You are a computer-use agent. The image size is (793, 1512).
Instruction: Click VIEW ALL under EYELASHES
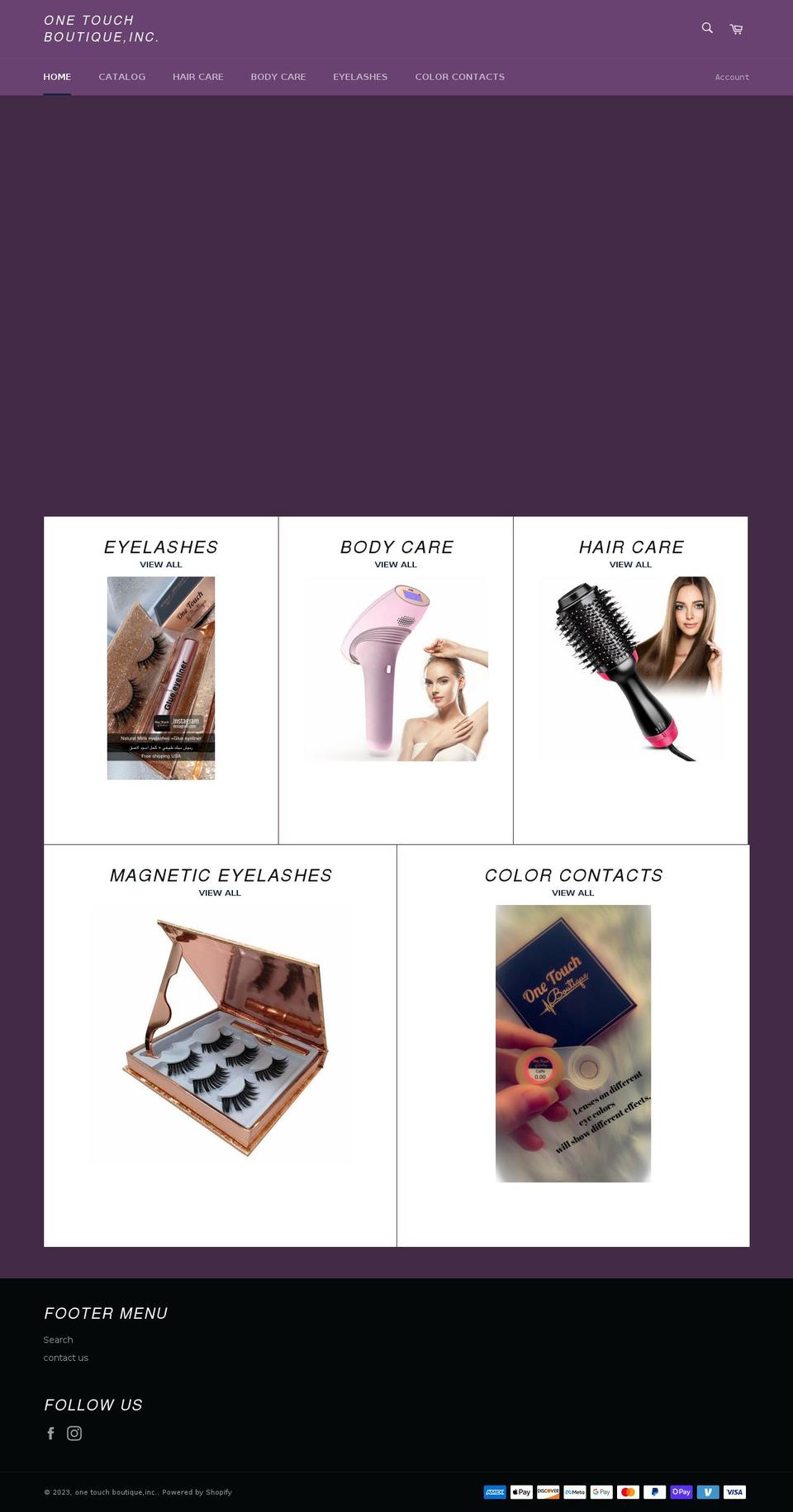coord(160,564)
